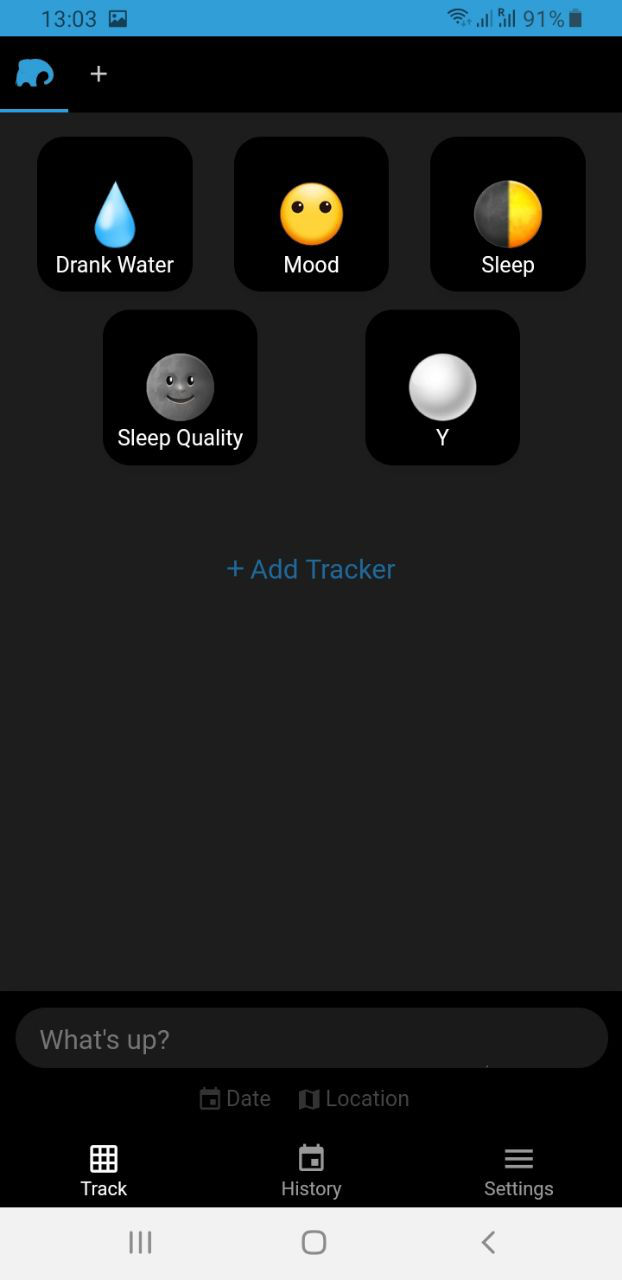This screenshot has height=1280, width=622.
Task: Tap the Y tracker tile
Action: (442, 388)
